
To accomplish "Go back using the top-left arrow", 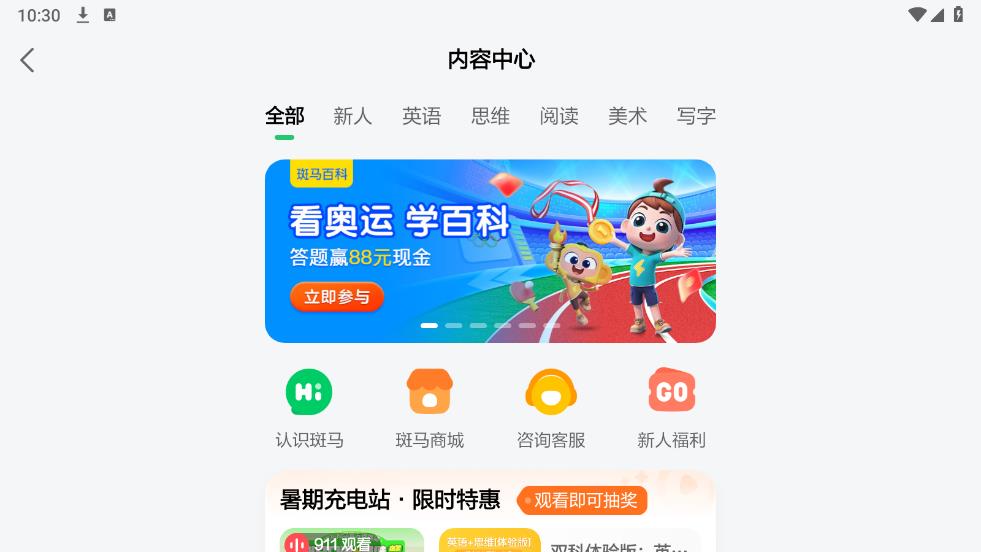I will 27,60.
